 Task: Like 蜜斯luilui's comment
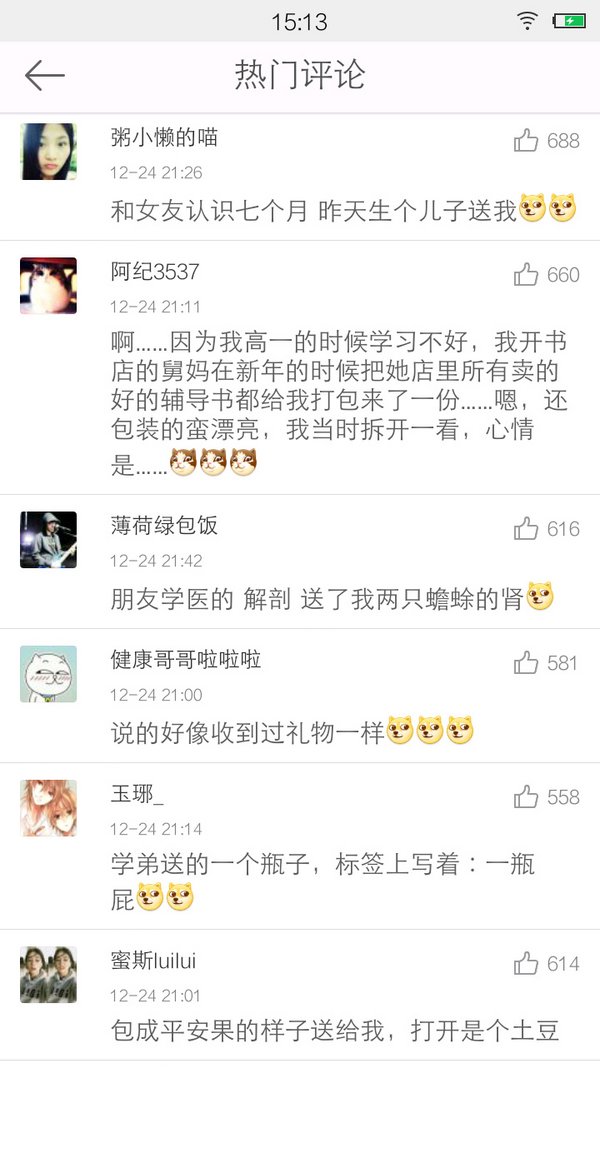click(x=527, y=964)
